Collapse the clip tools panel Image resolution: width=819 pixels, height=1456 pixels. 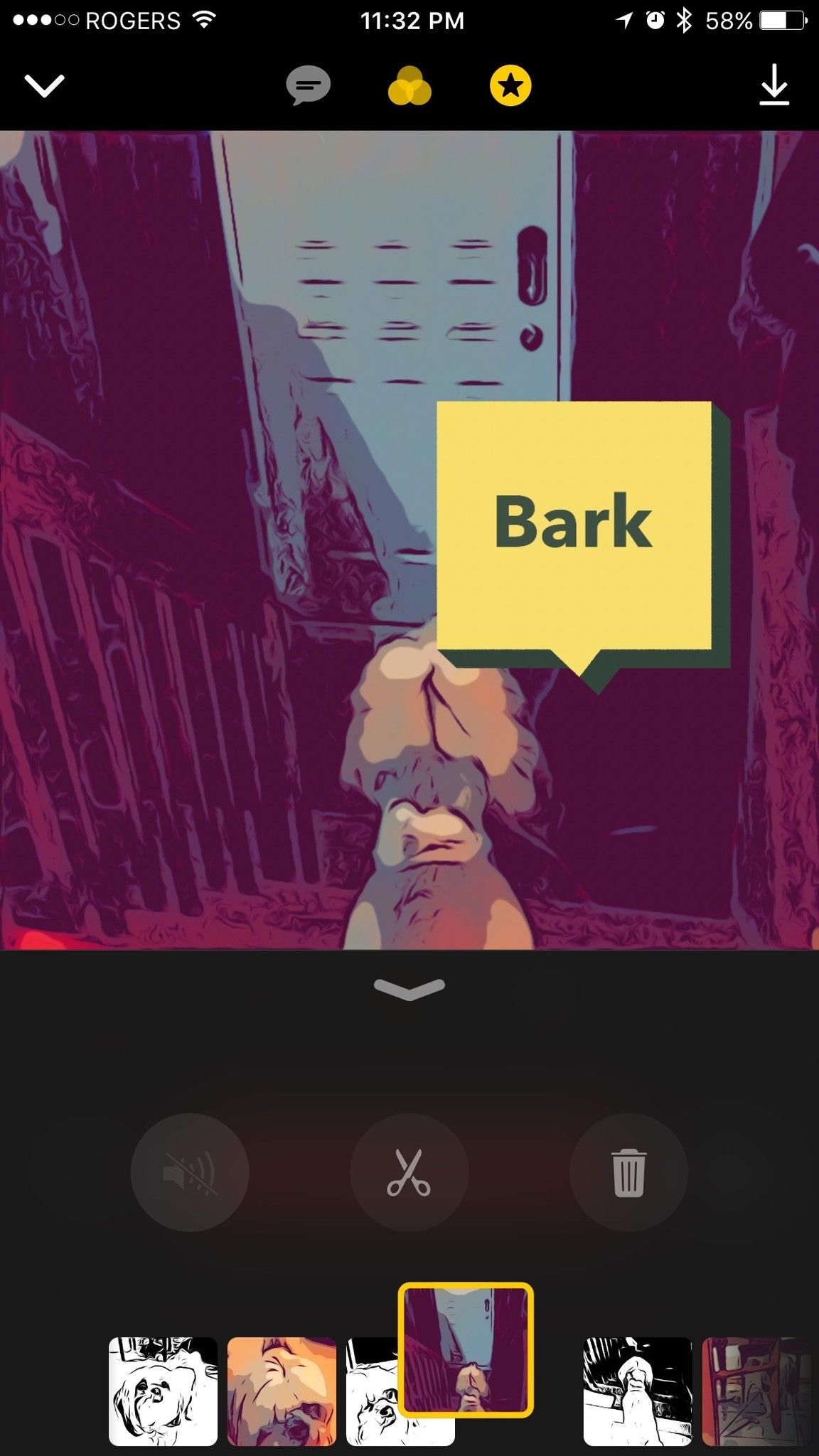pos(409,987)
